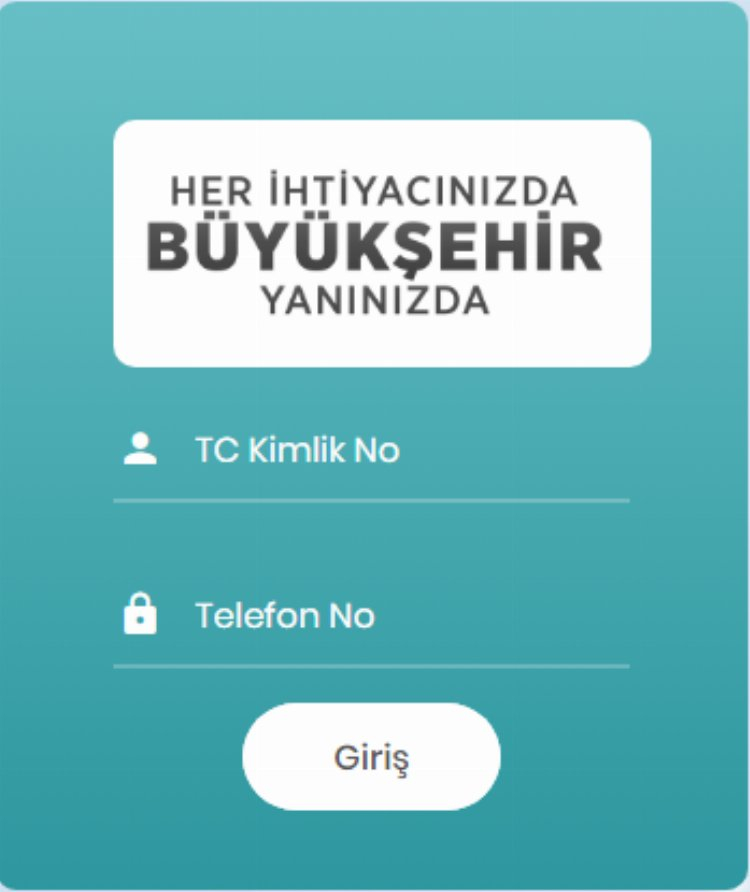Tap the Giriş button to log in
Viewport: 750px width, 892px height.
click(x=371, y=757)
